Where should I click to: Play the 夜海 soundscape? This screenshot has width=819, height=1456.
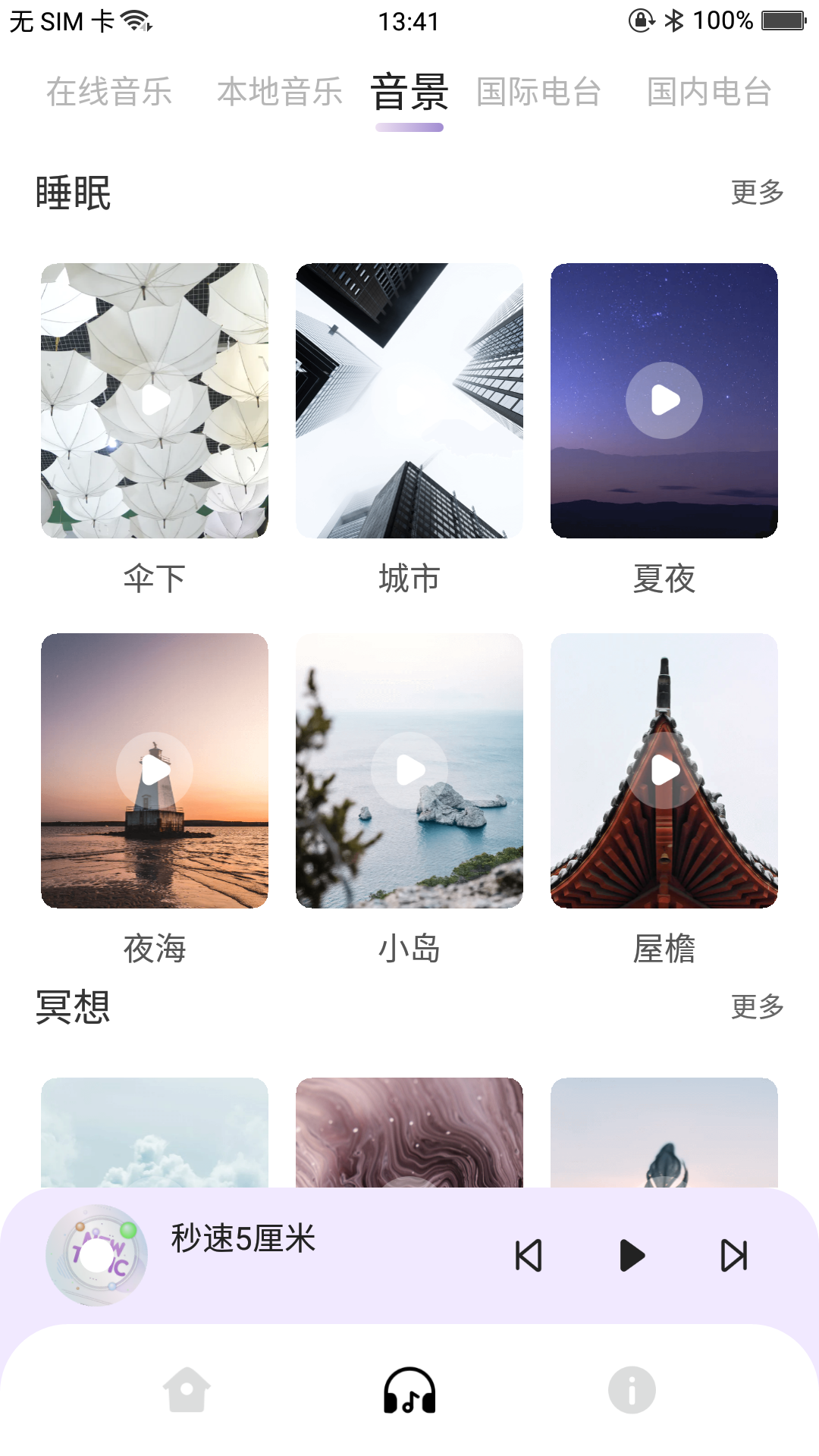click(x=155, y=770)
